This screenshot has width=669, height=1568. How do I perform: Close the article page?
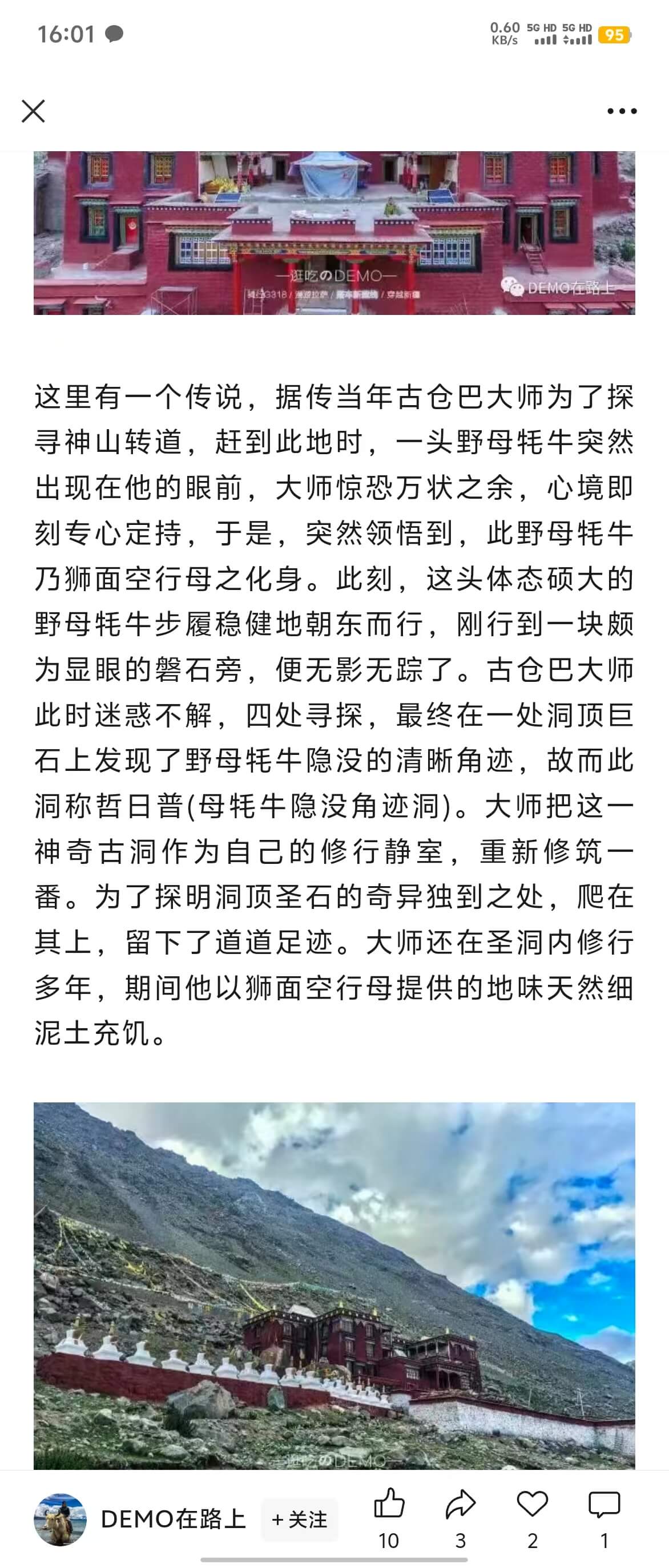click(33, 111)
